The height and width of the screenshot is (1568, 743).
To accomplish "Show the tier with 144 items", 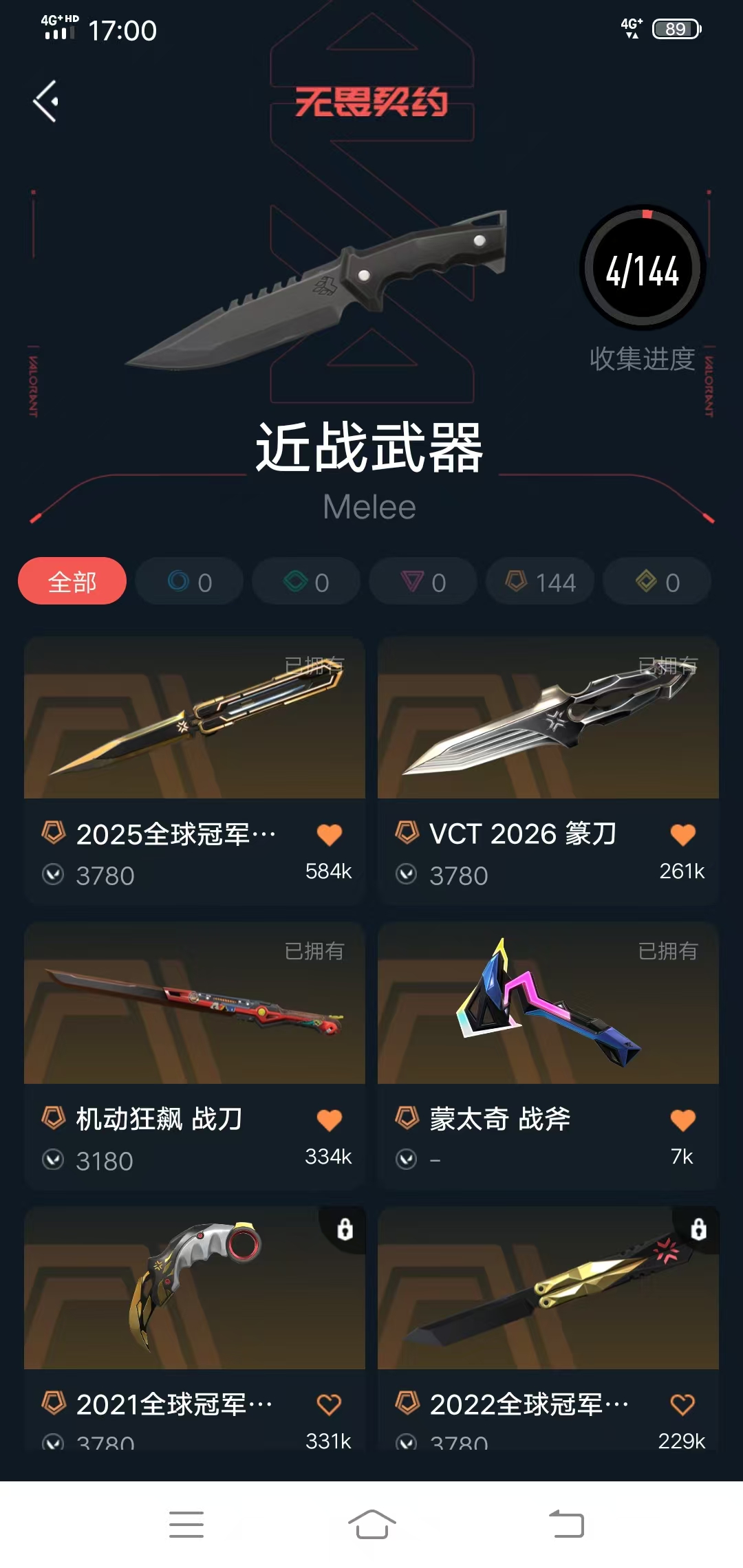I will click(540, 582).
